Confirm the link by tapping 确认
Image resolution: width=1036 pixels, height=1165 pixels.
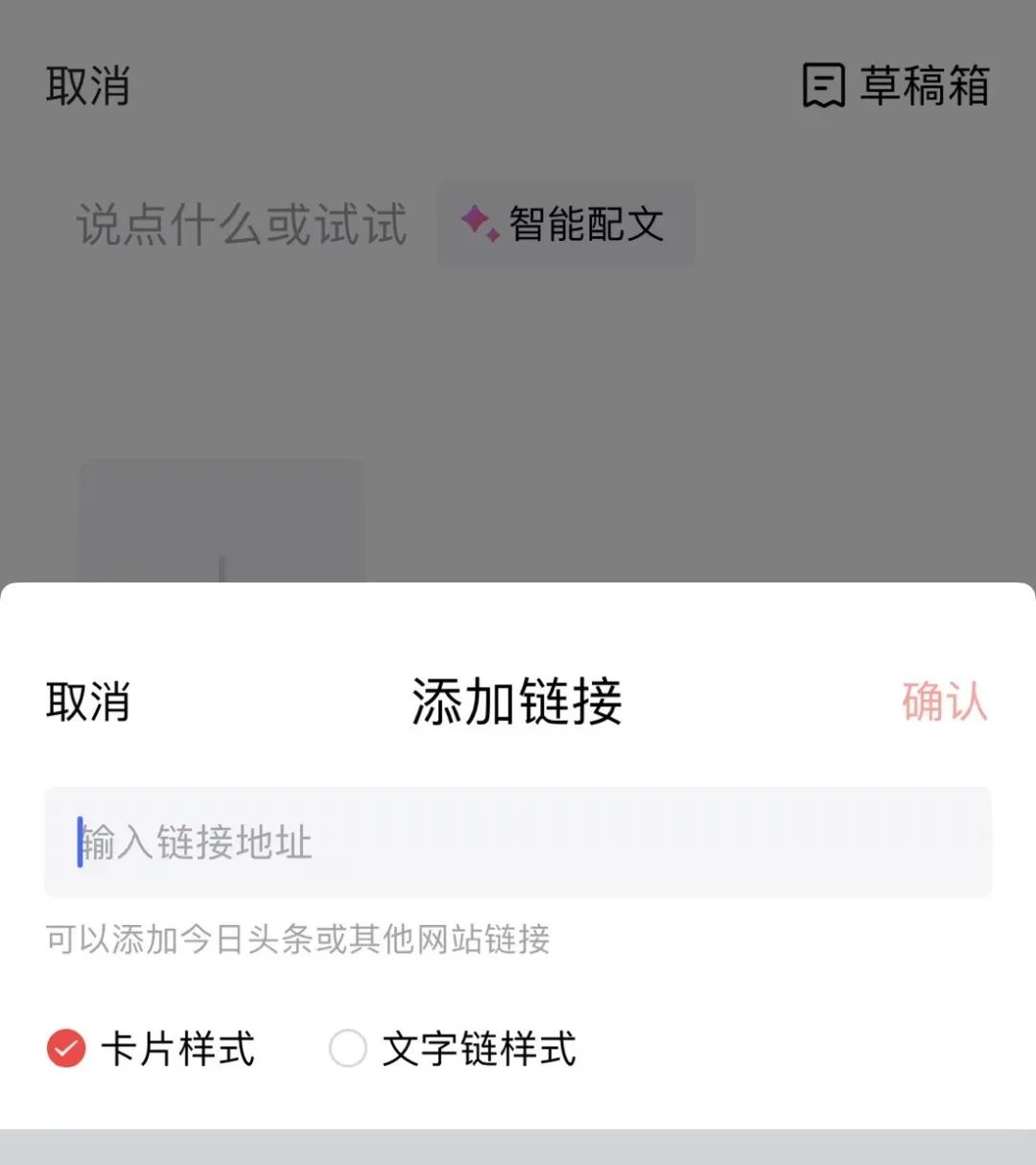[x=944, y=702]
